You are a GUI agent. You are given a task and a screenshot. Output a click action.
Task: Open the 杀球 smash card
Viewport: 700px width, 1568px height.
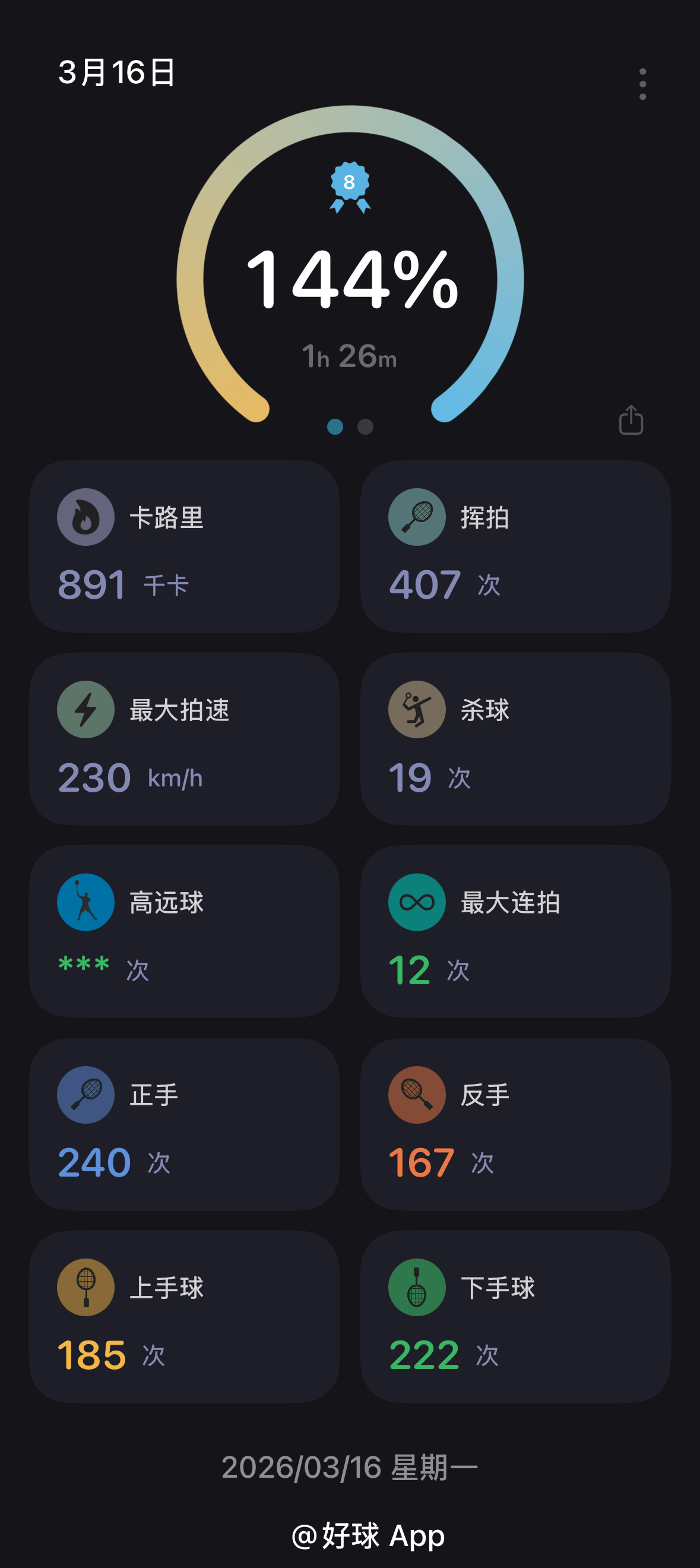tap(515, 738)
